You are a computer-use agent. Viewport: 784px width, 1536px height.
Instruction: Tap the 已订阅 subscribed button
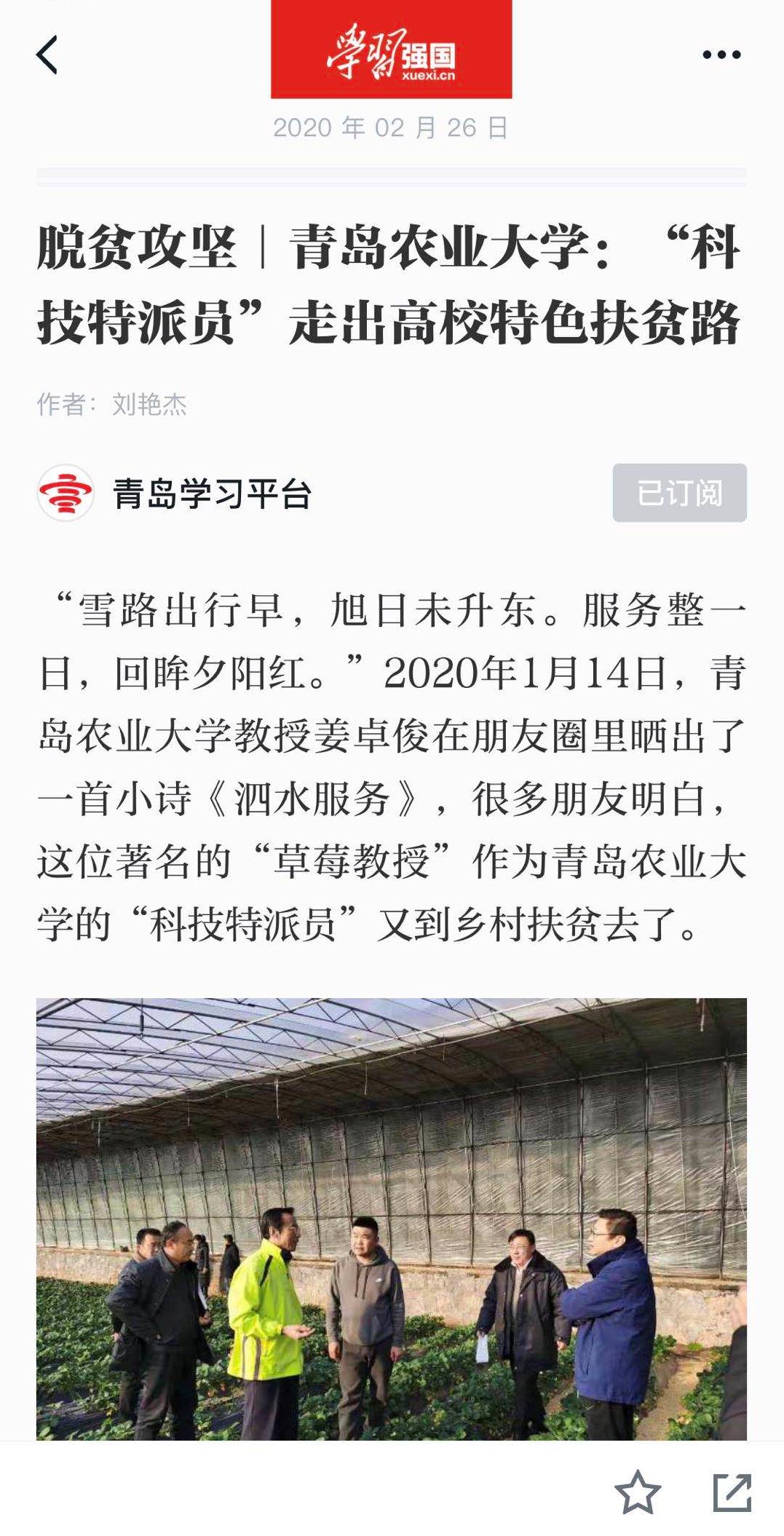click(679, 493)
